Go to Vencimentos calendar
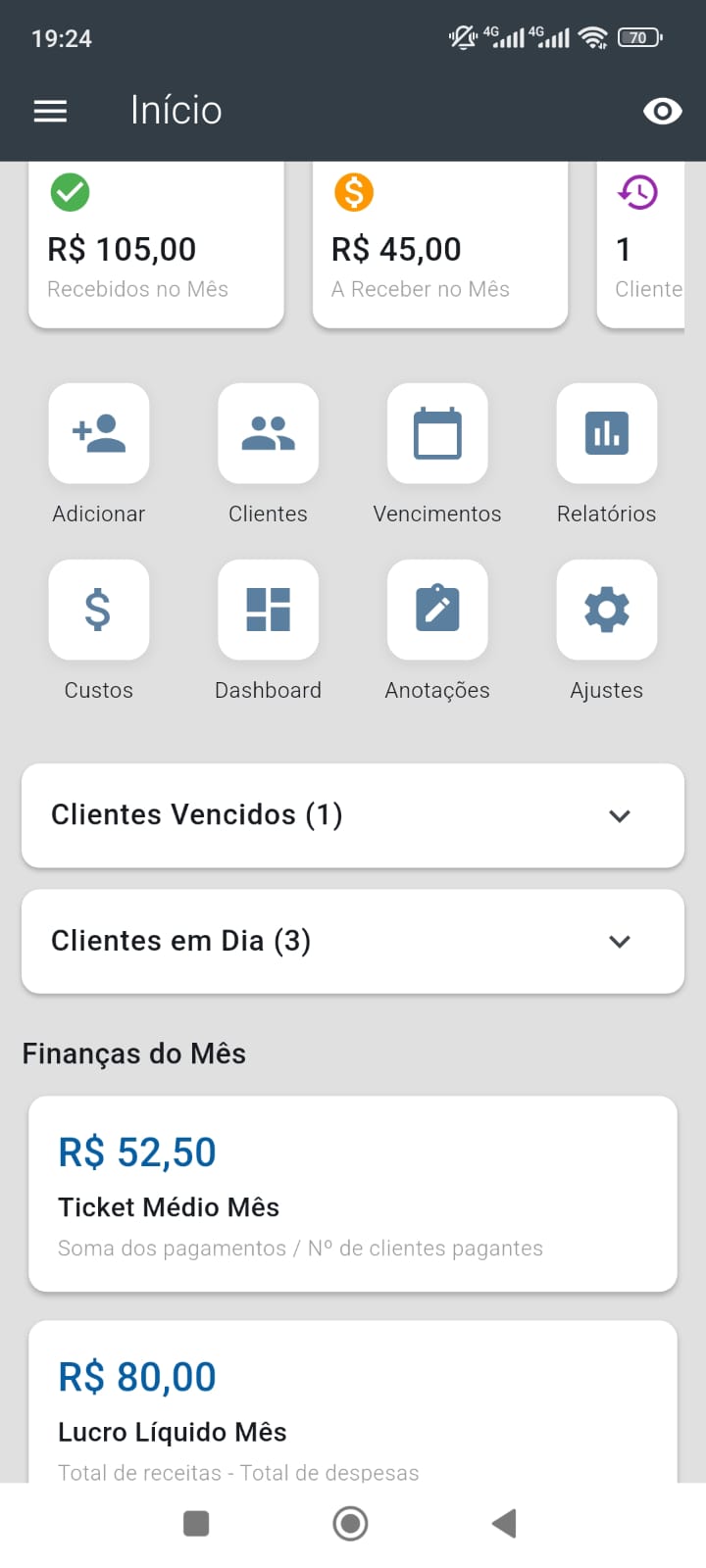The width and height of the screenshot is (706, 1568). (437, 434)
